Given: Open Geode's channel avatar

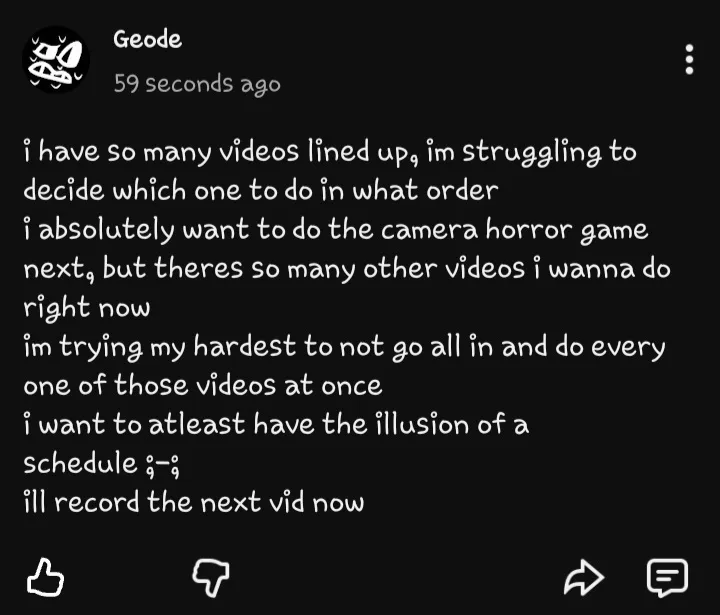Looking at the screenshot, I should (56, 60).
